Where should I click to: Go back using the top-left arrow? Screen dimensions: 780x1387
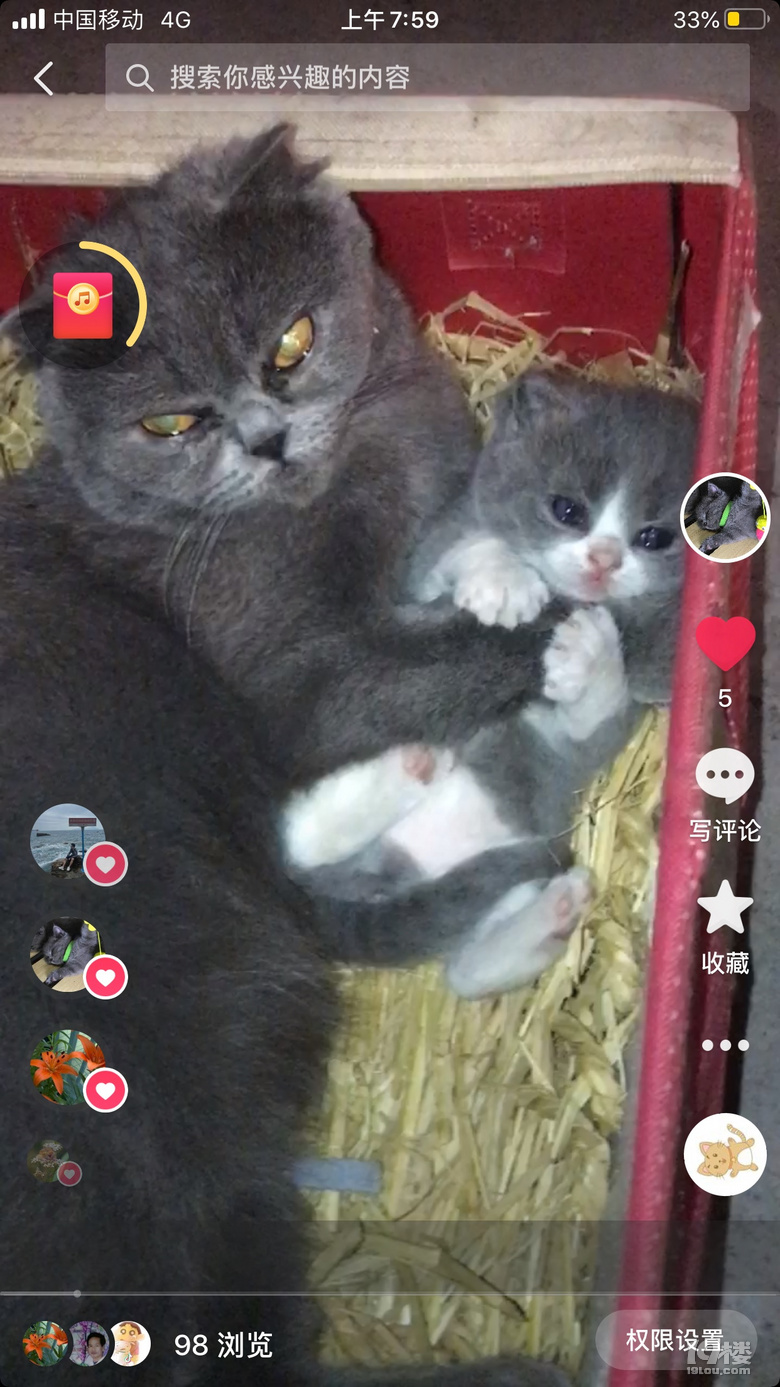tap(43, 78)
